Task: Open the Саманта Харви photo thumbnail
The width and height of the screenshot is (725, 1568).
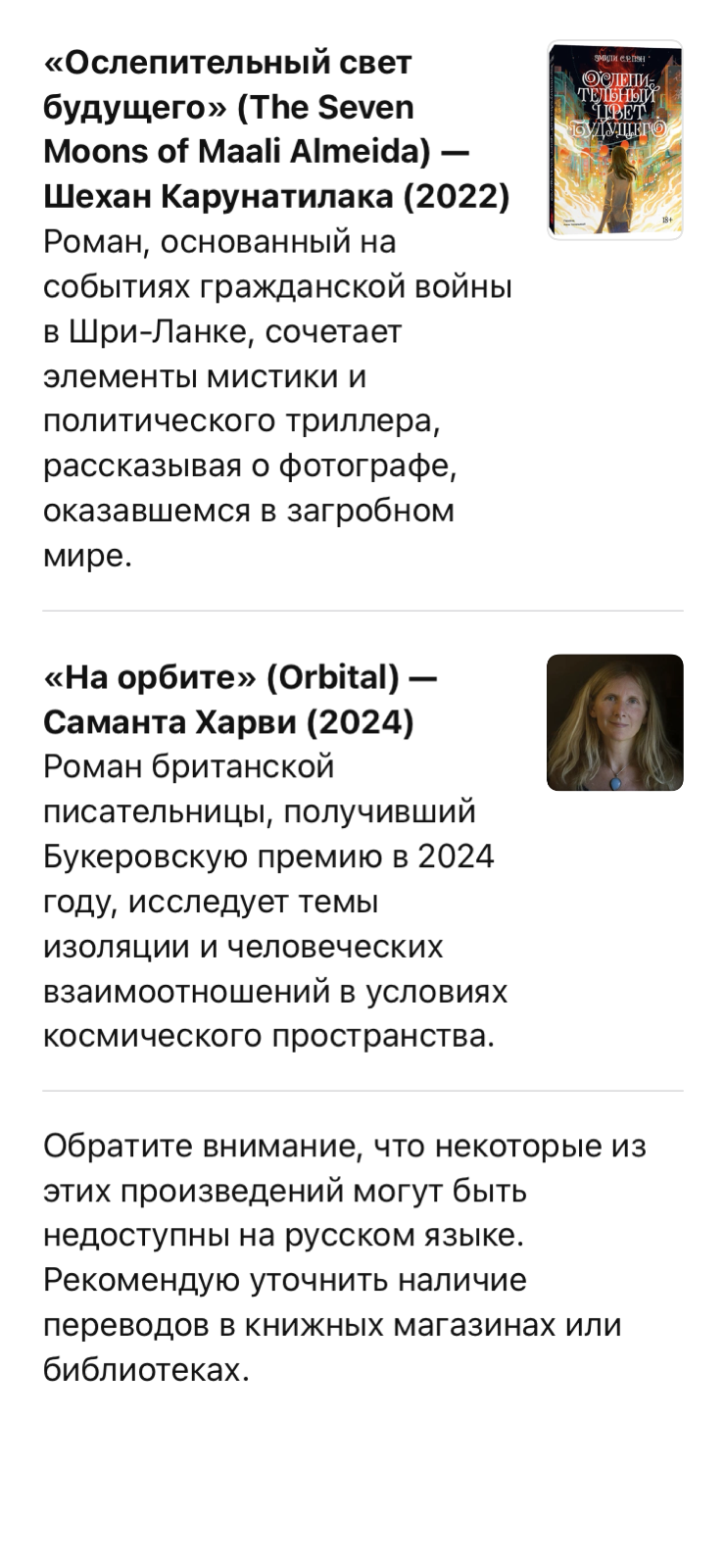Action: tap(614, 722)
